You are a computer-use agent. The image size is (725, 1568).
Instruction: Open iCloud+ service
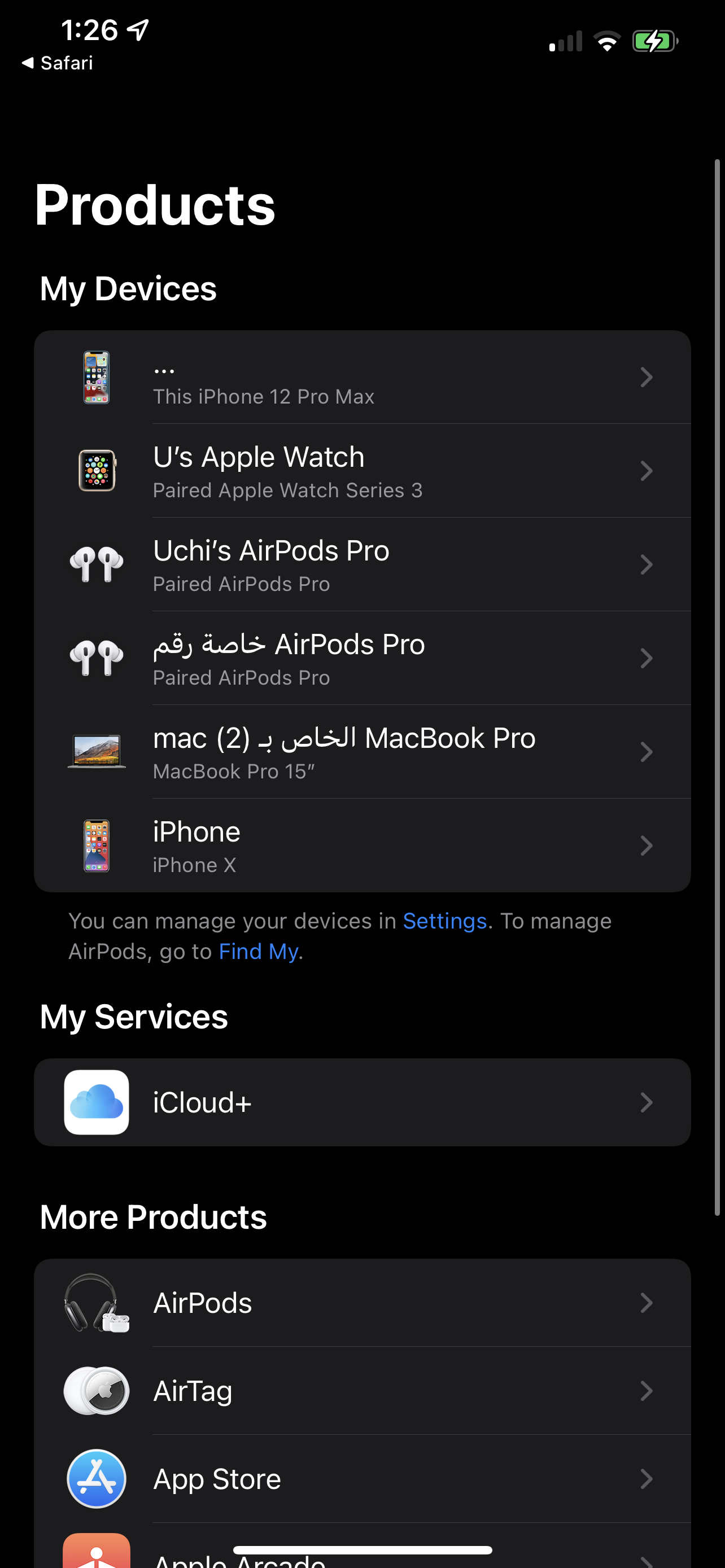point(362,1102)
